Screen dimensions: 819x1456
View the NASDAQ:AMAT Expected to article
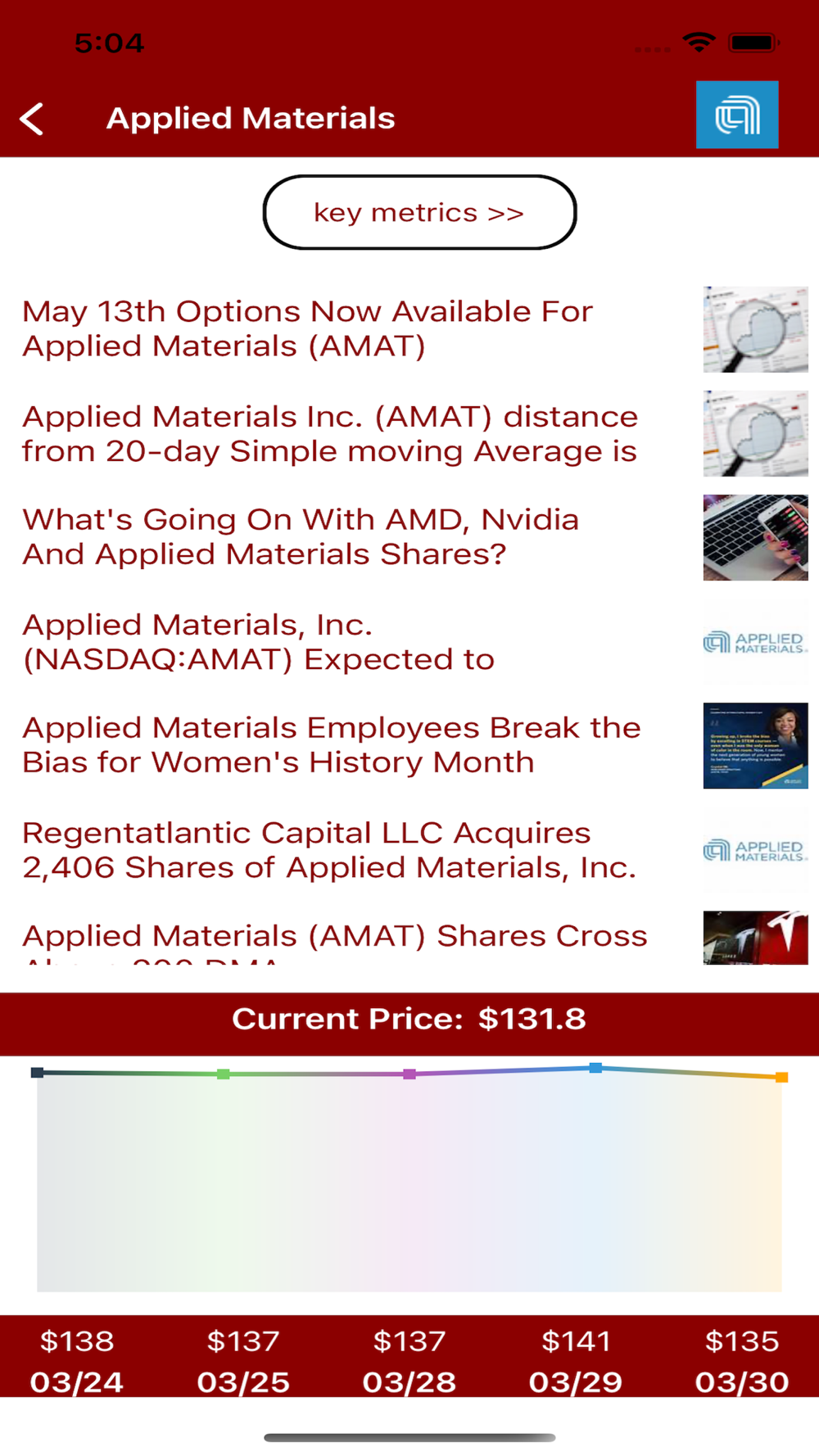tap(259, 642)
